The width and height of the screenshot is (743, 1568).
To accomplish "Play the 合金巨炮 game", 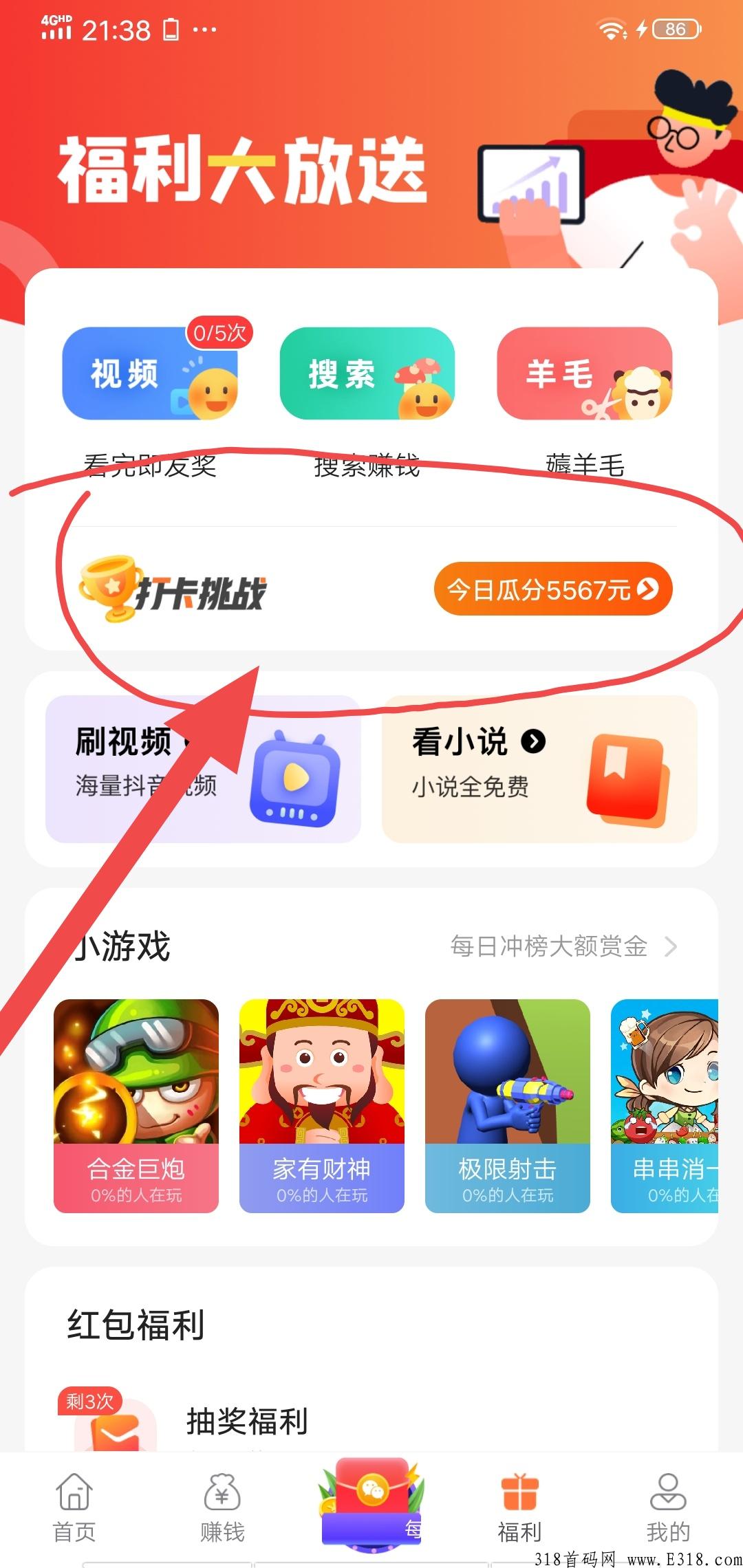I will pyautogui.click(x=136, y=1106).
